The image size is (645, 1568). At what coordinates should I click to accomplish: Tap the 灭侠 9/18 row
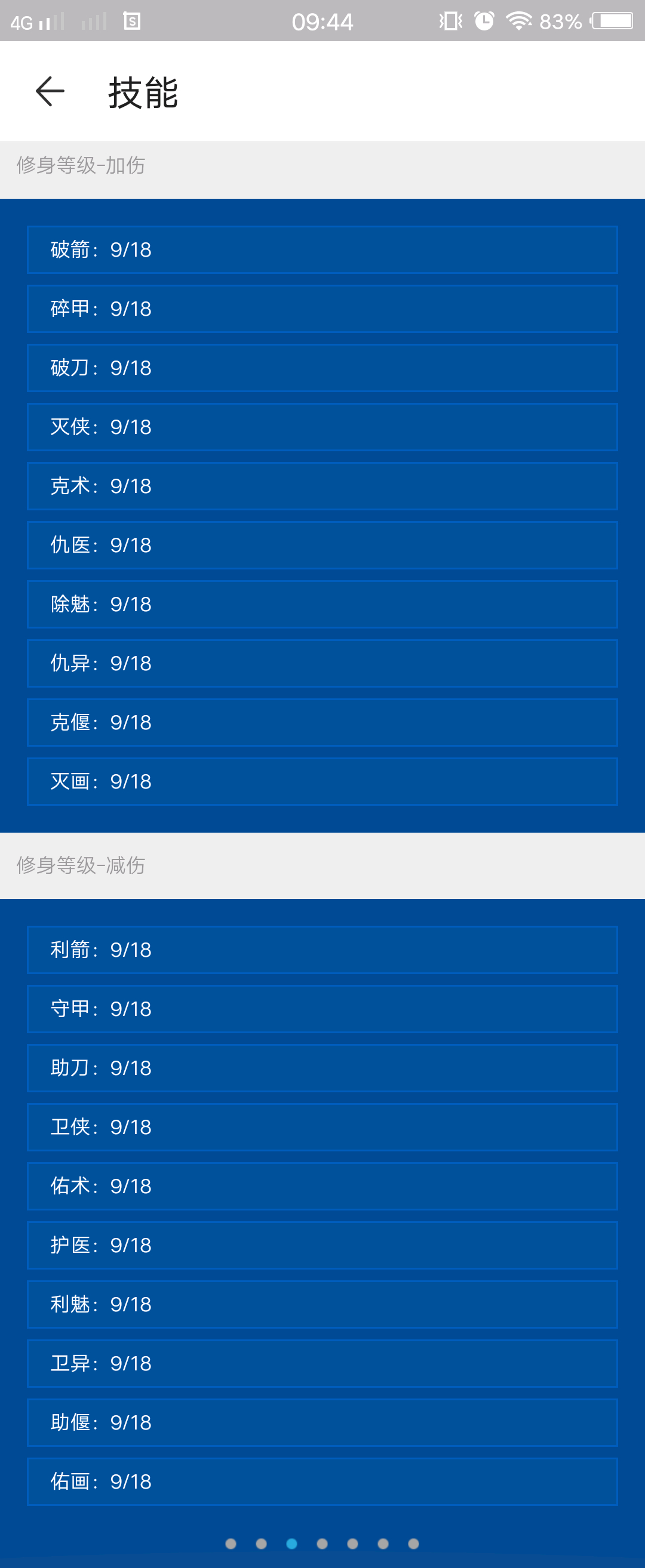pyautogui.click(x=322, y=427)
